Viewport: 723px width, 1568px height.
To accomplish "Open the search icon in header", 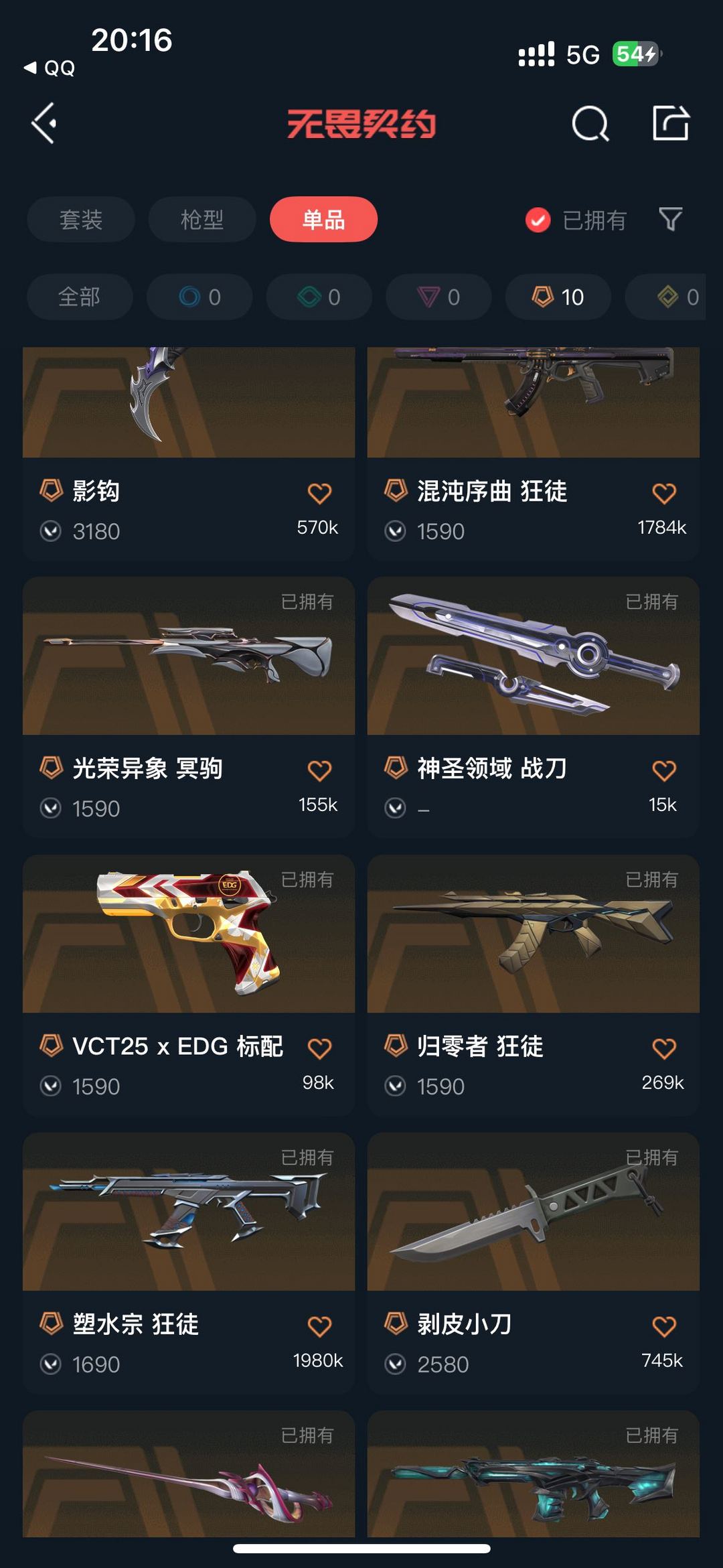I will tap(590, 123).
